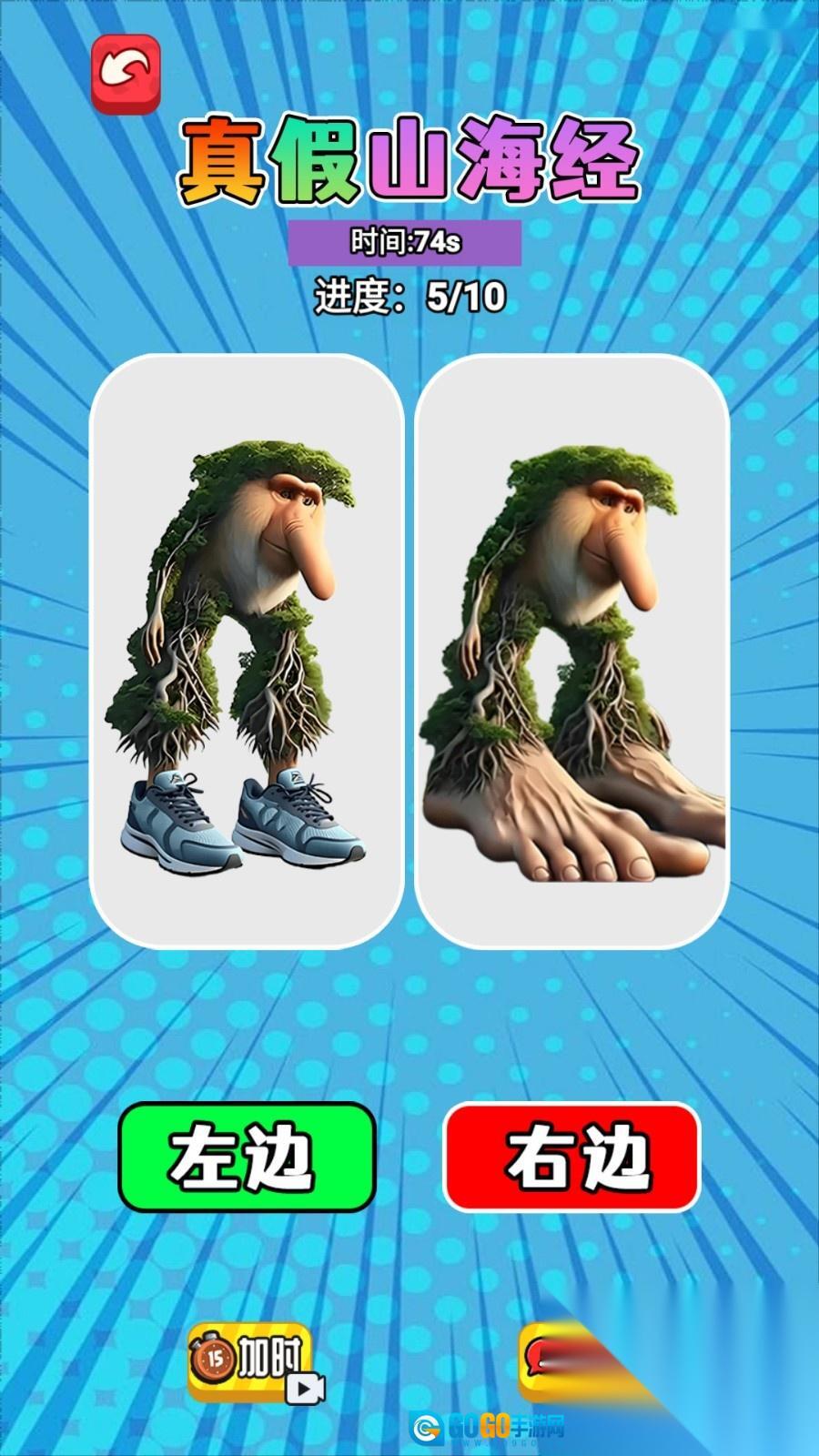Choose the 右边 (right) answer button
819x1456 pixels.
(x=571, y=1157)
